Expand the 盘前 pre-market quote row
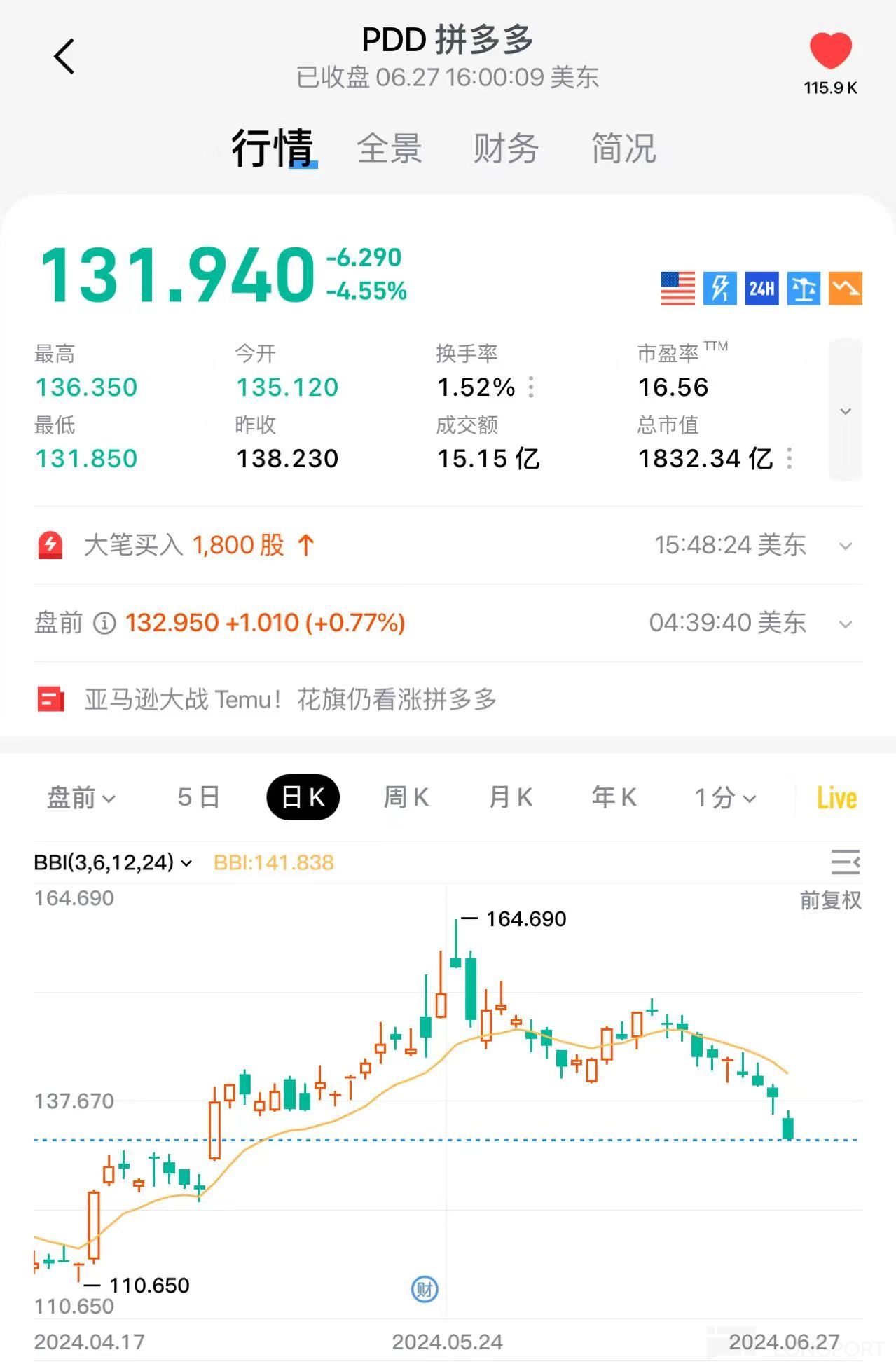896x1371 pixels. click(x=845, y=624)
